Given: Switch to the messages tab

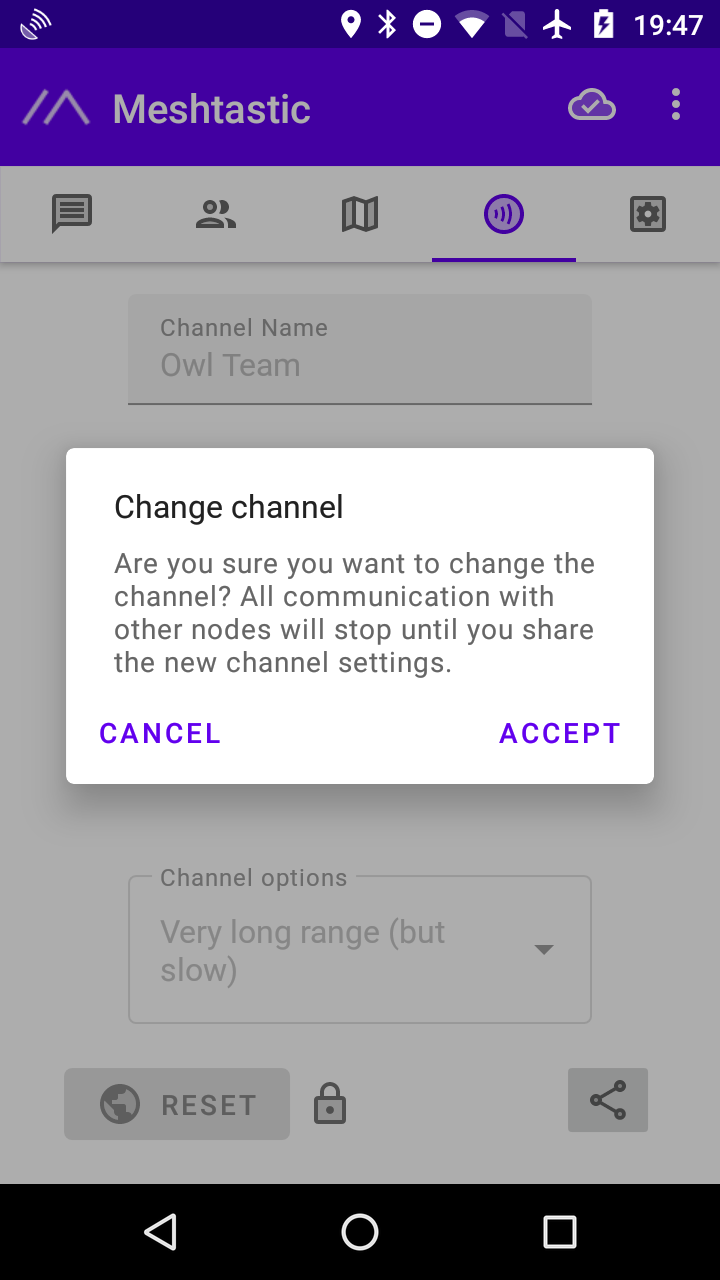Looking at the screenshot, I should coord(72,214).
